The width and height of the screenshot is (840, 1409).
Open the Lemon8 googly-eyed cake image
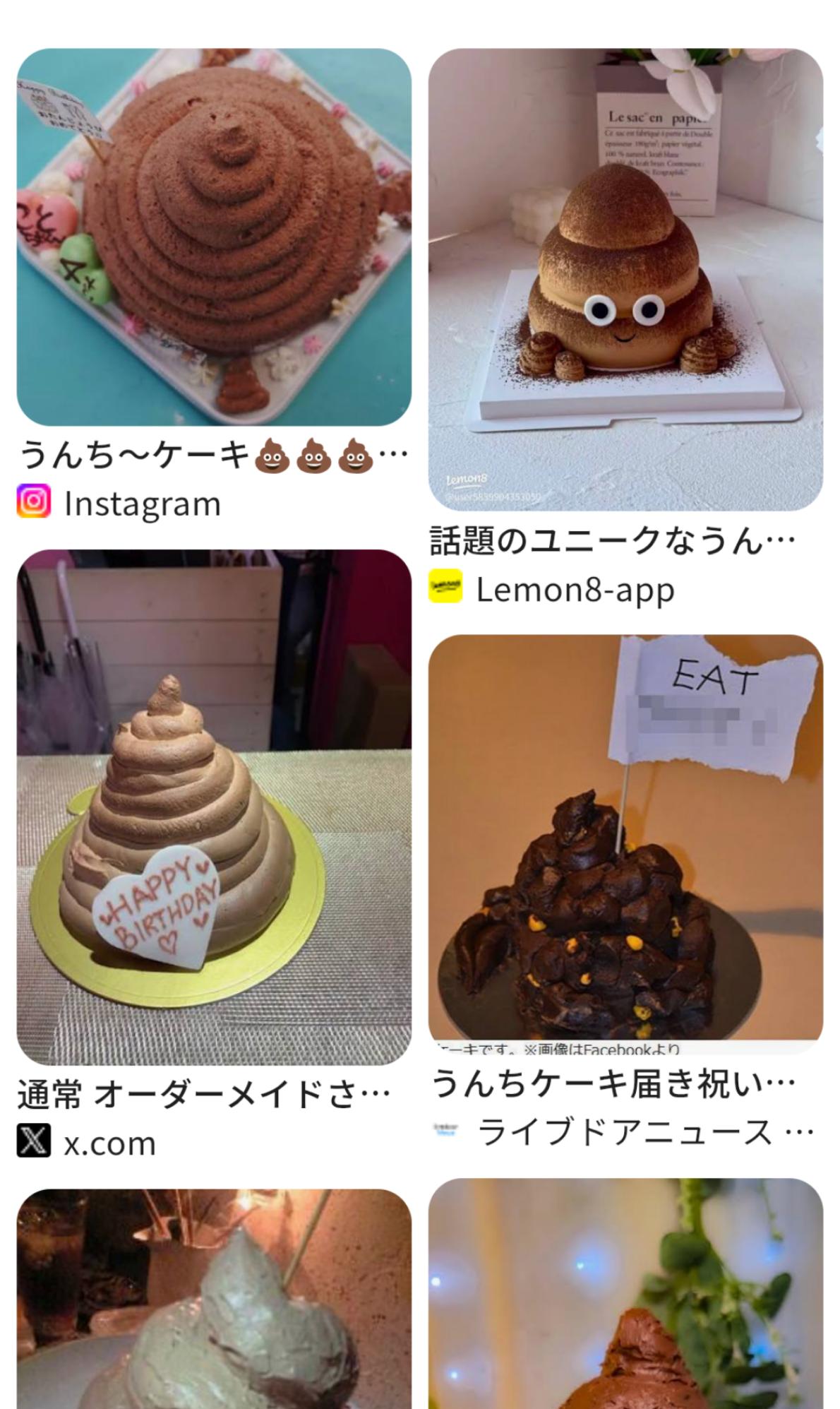(625, 279)
